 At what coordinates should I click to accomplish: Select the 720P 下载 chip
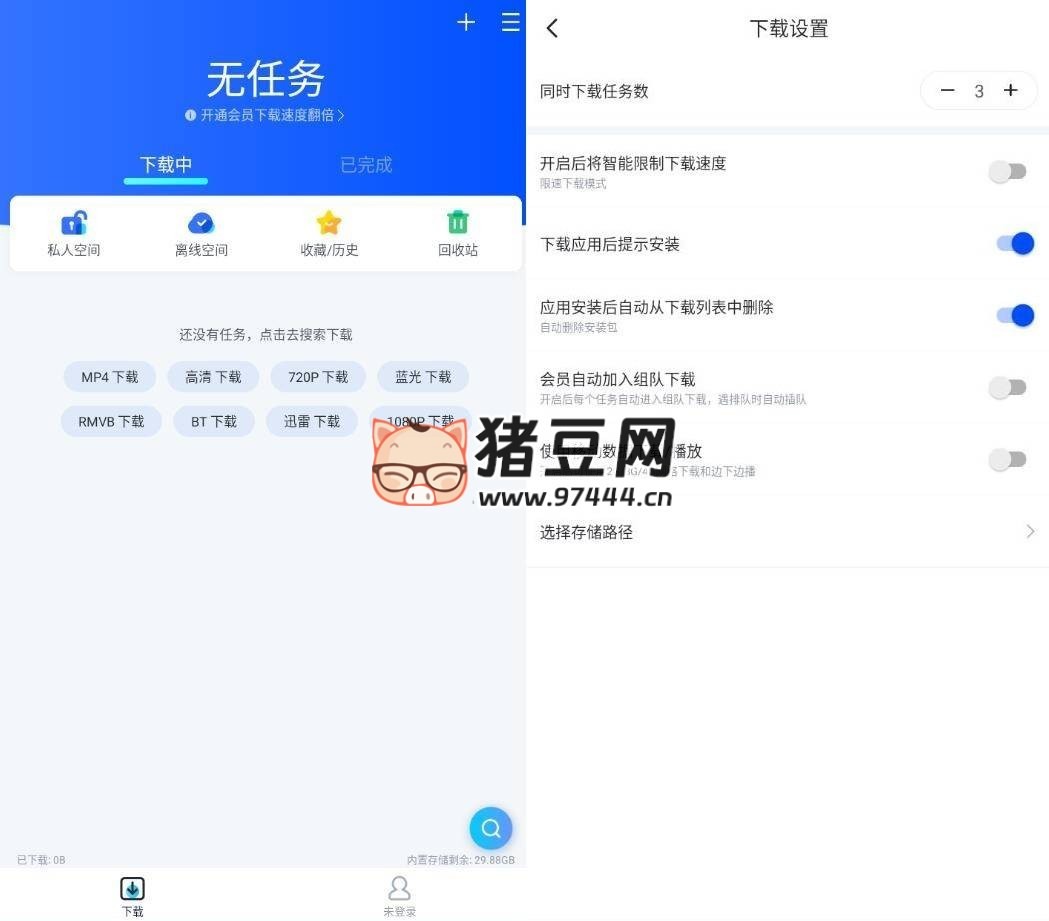coord(318,377)
